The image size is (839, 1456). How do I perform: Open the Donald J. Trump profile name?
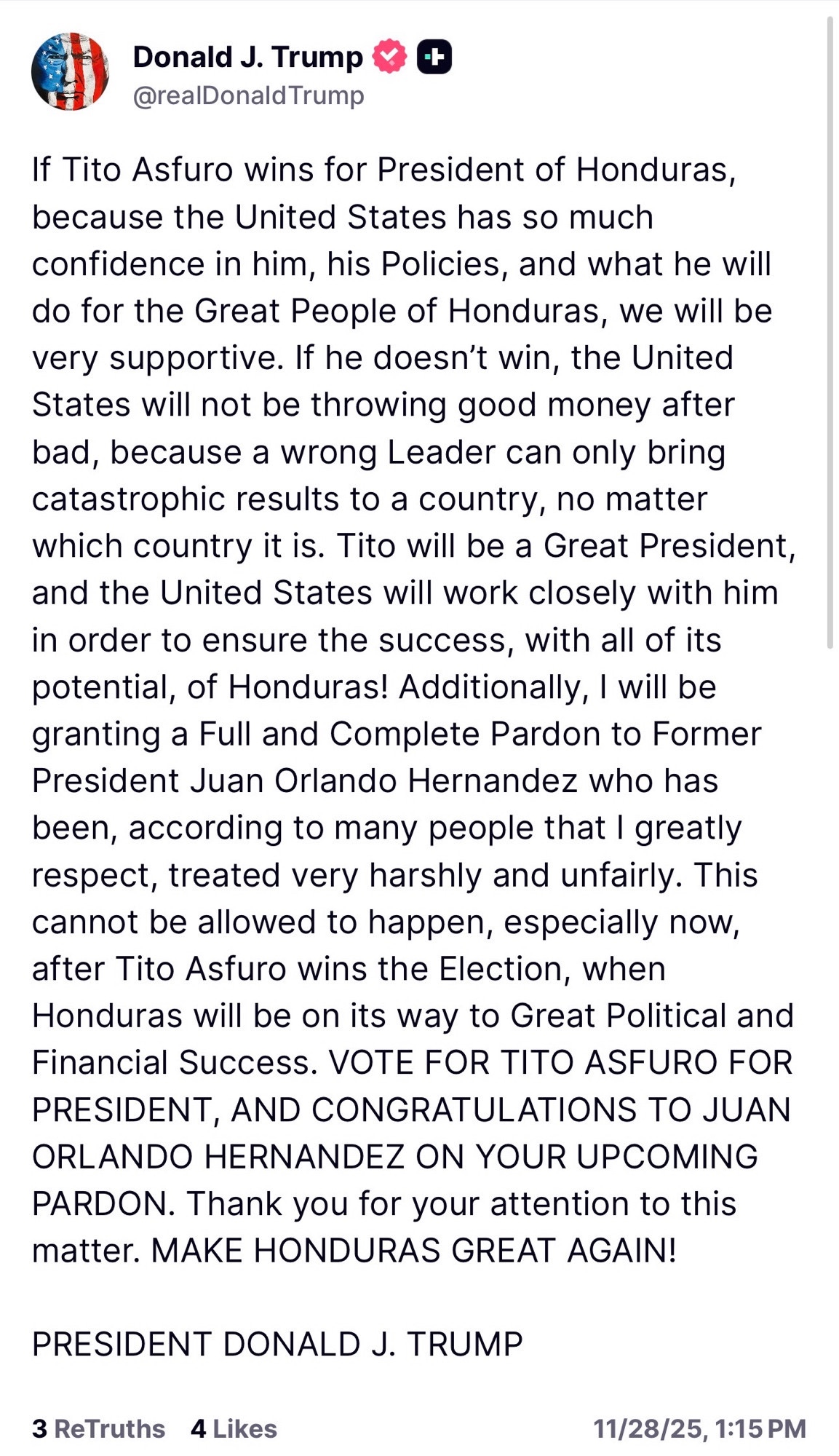click(247, 57)
